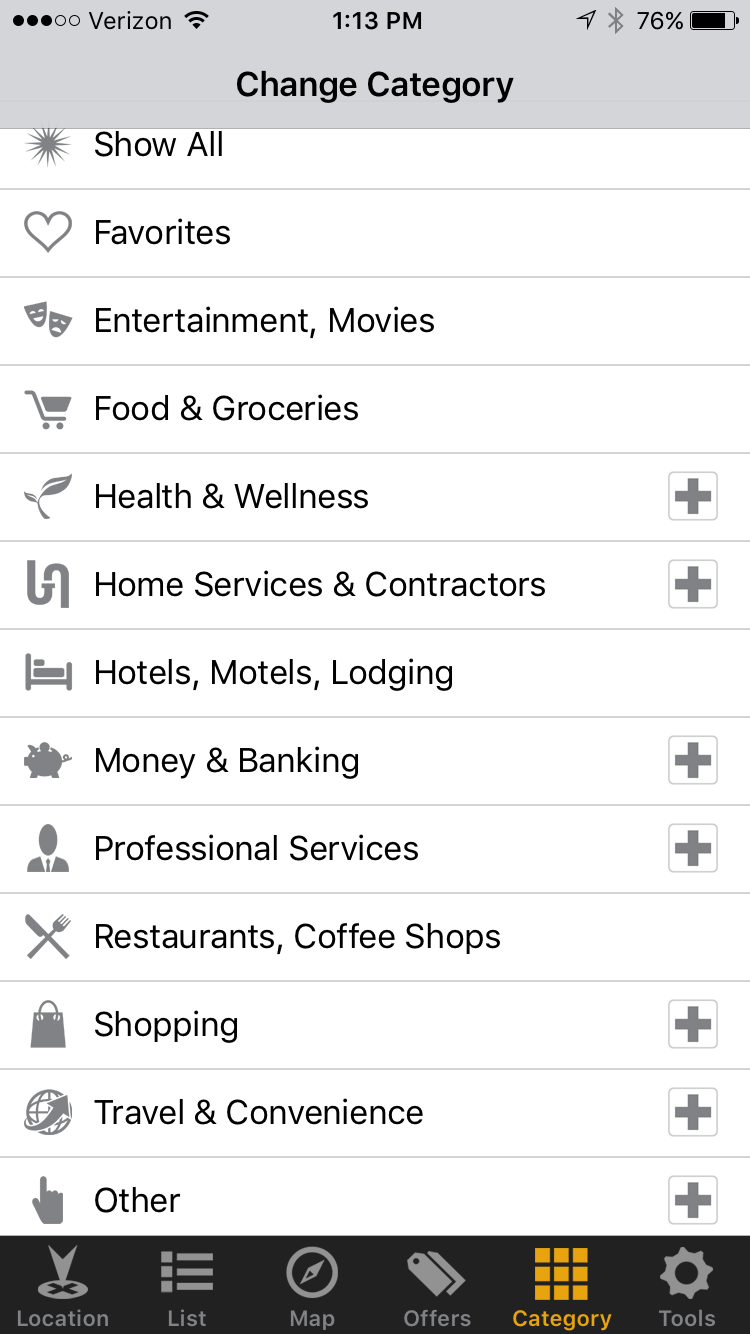750x1334 pixels.
Task: Select Restaurants, Coffee Shops category
Action: [297, 937]
